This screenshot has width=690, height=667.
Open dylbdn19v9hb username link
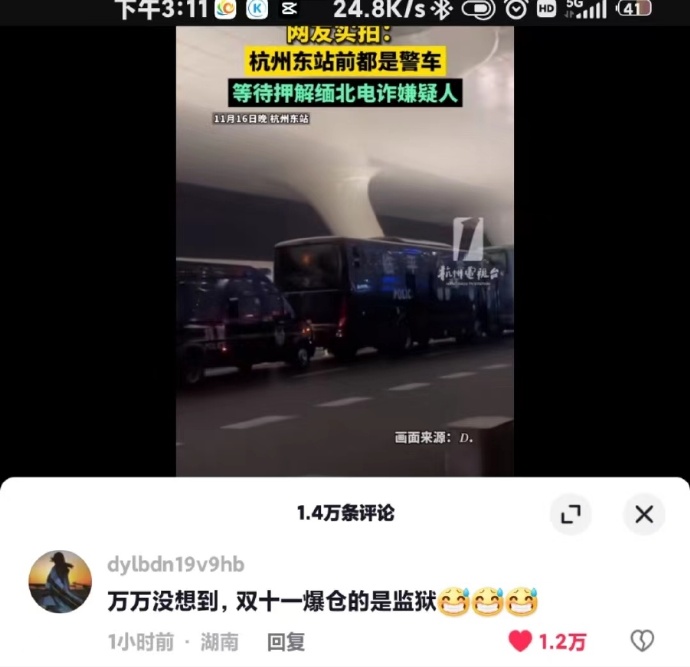point(175,565)
